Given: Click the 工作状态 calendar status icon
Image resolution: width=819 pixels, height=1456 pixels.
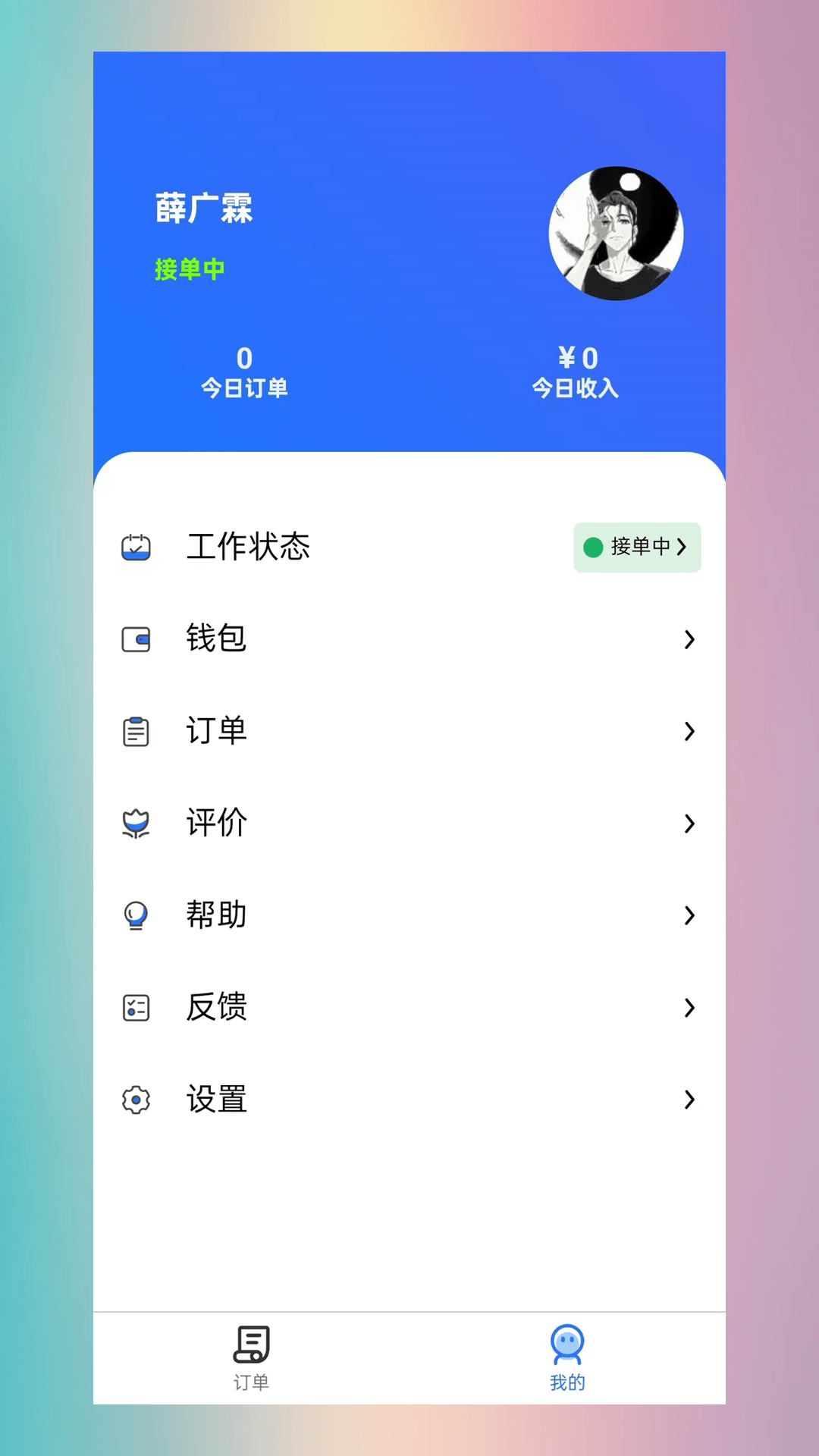Looking at the screenshot, I should point(136,548).
